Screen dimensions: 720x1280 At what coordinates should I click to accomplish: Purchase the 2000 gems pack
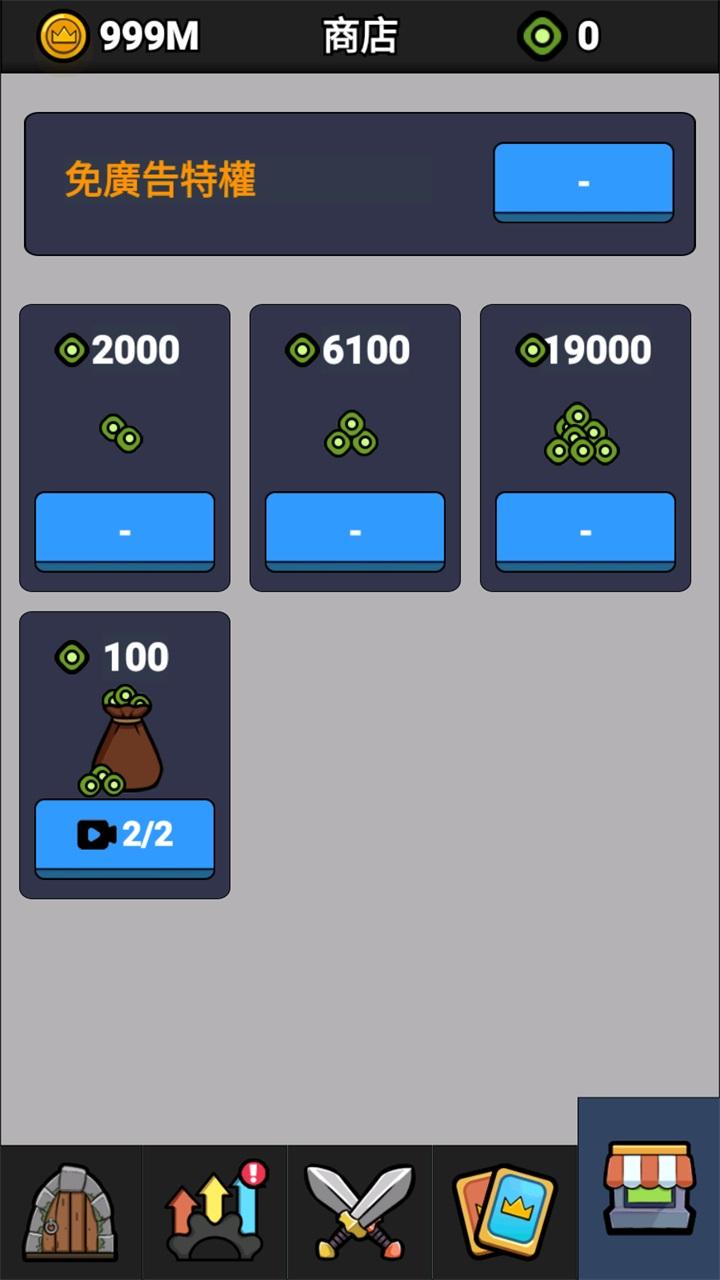coord(125,530)
